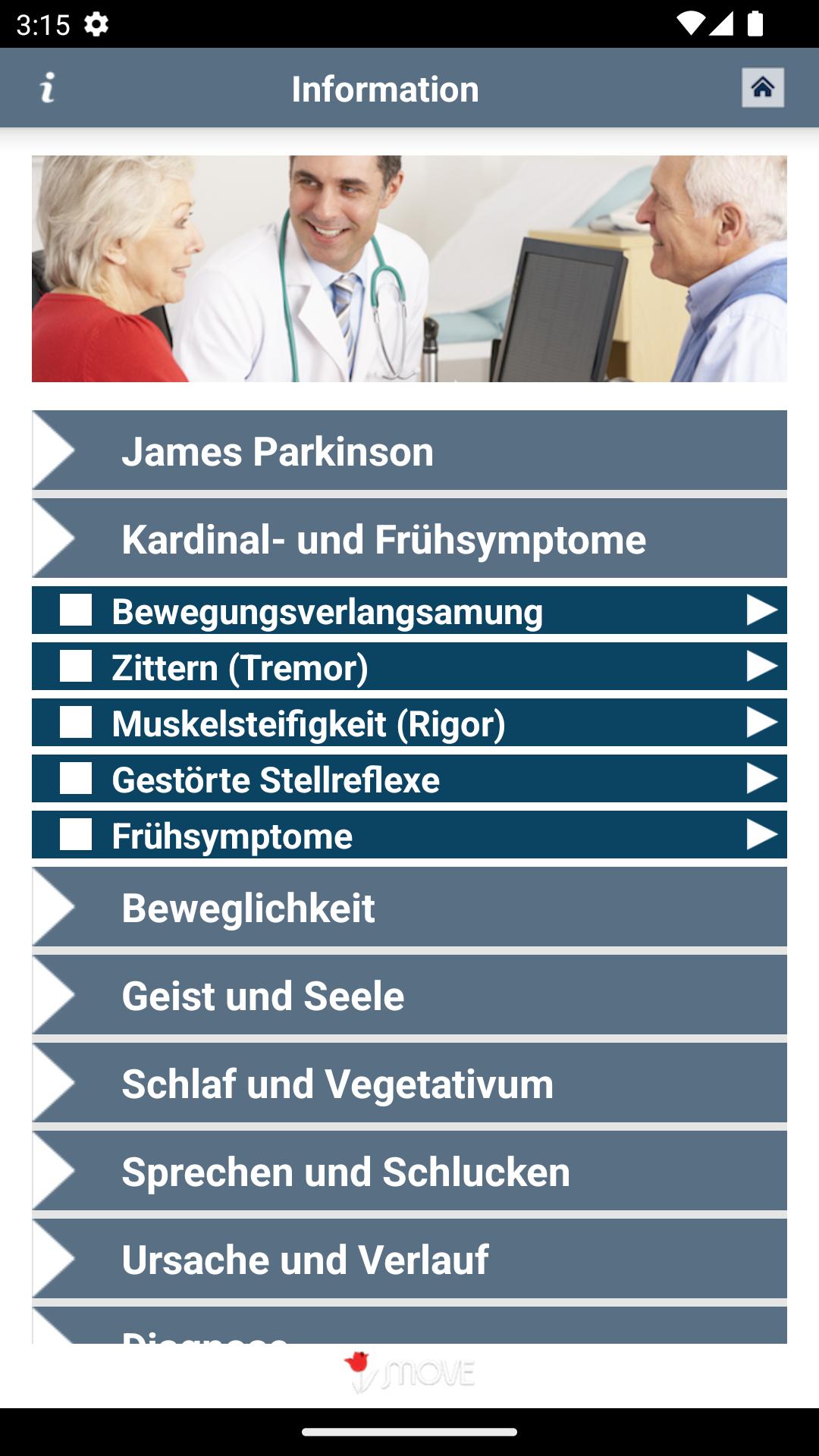Screen dimensions: 819x1456
Task: Expand Geist und Seele section
Action: [409, 995]
